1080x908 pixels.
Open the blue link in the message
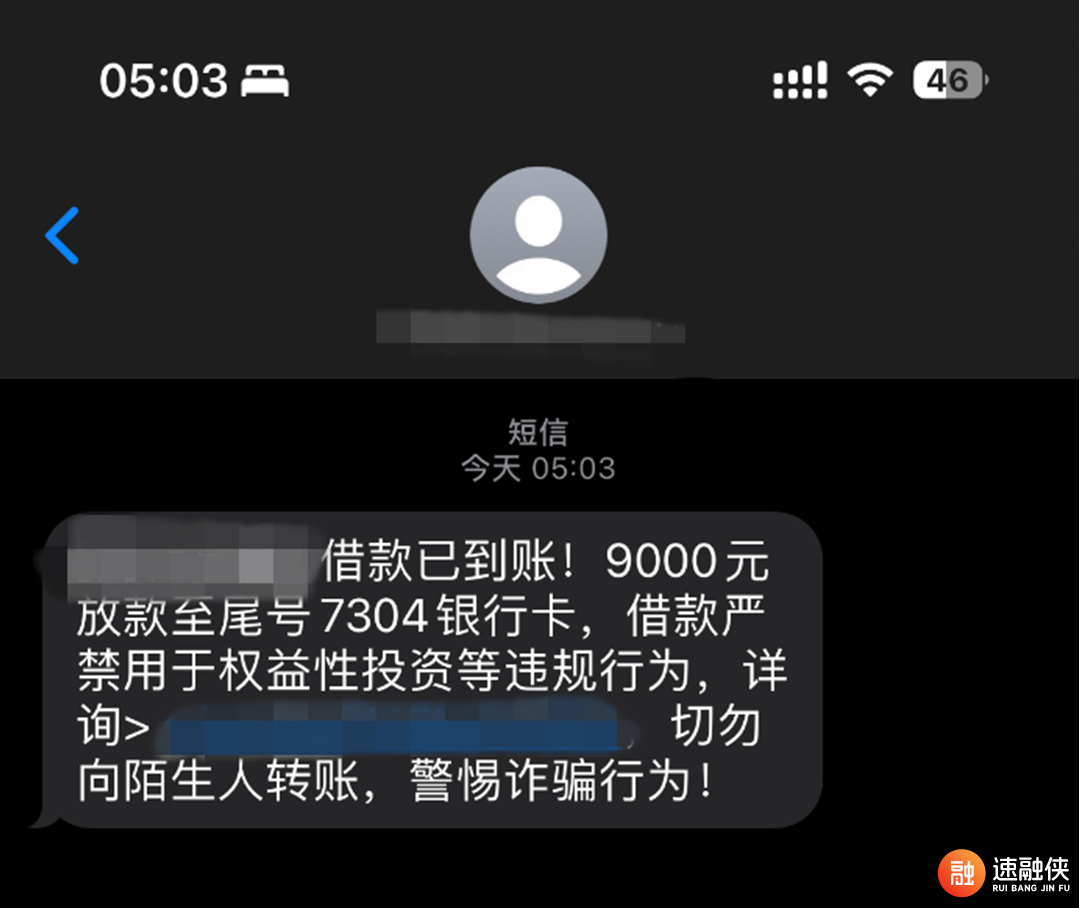pyautogui.click(x=392, y=730)
